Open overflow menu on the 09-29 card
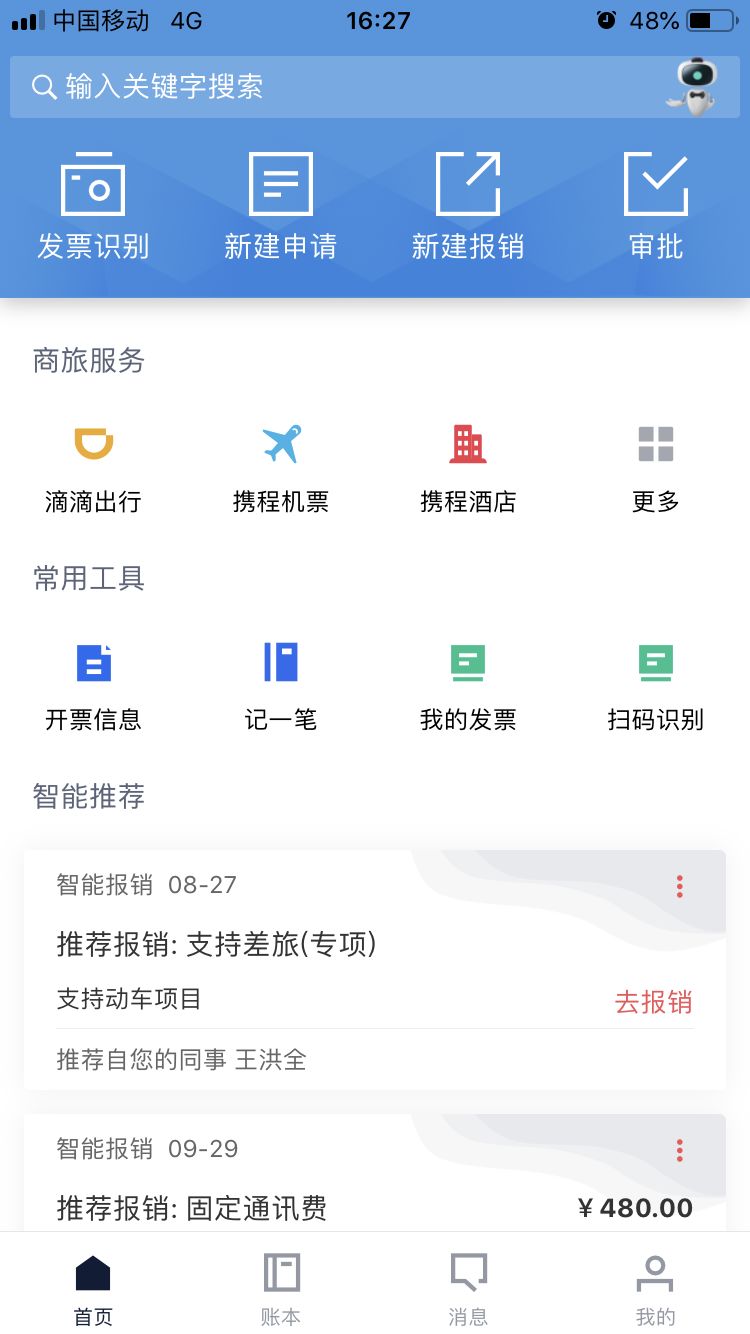Image resolution: width=750 pixels, height=1334 pixels. coord(680,1150)
